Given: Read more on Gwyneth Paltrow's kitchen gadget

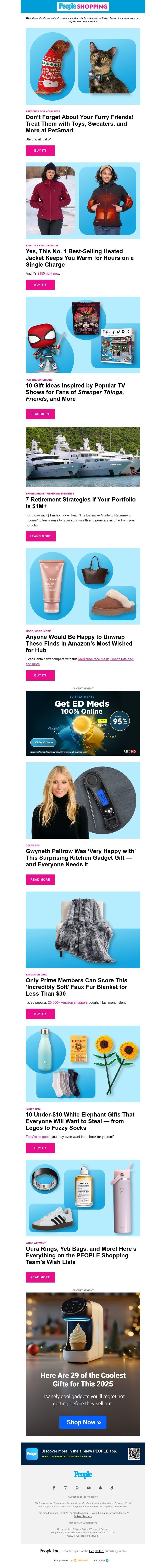Looking at the screenshot, I should tap(40, 879).
